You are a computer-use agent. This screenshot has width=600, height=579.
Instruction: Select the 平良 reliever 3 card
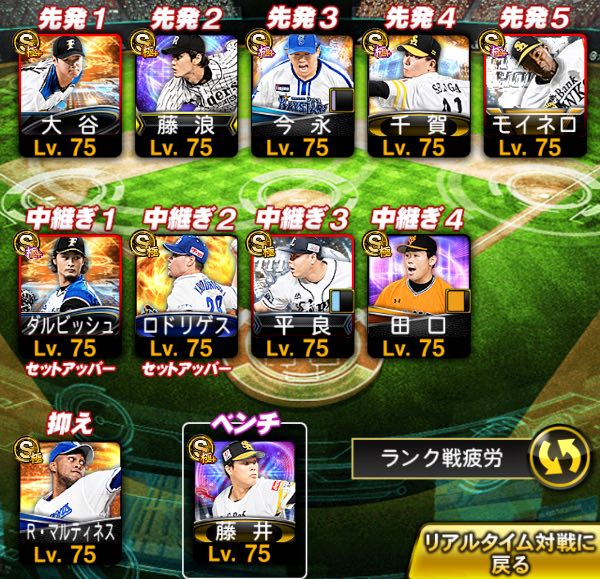(303, 296)
